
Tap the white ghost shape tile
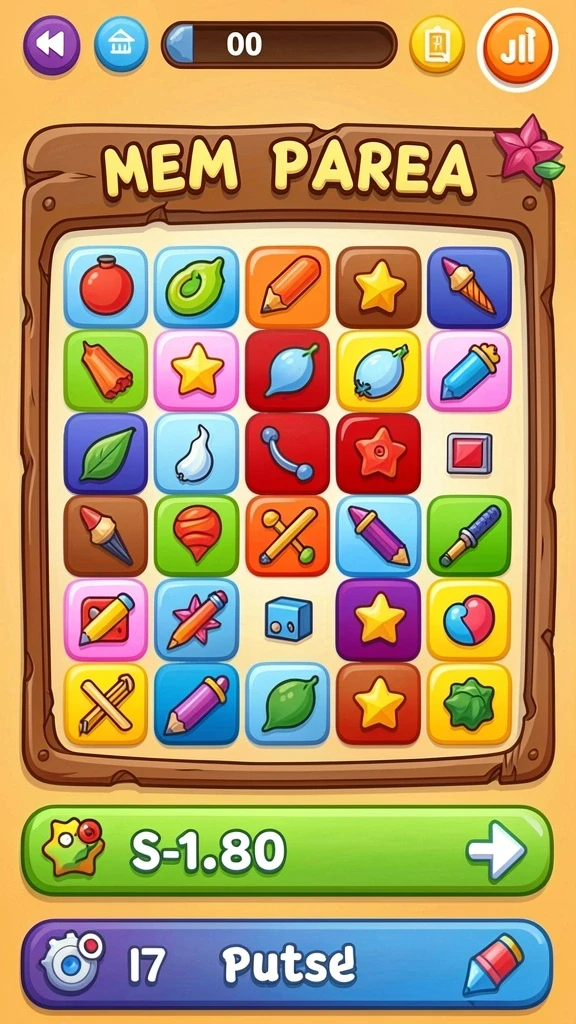pos(197,453)
